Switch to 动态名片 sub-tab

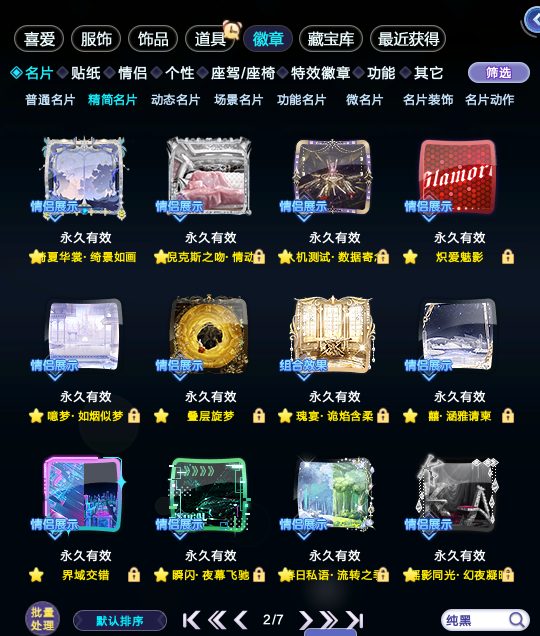(175, 100)
